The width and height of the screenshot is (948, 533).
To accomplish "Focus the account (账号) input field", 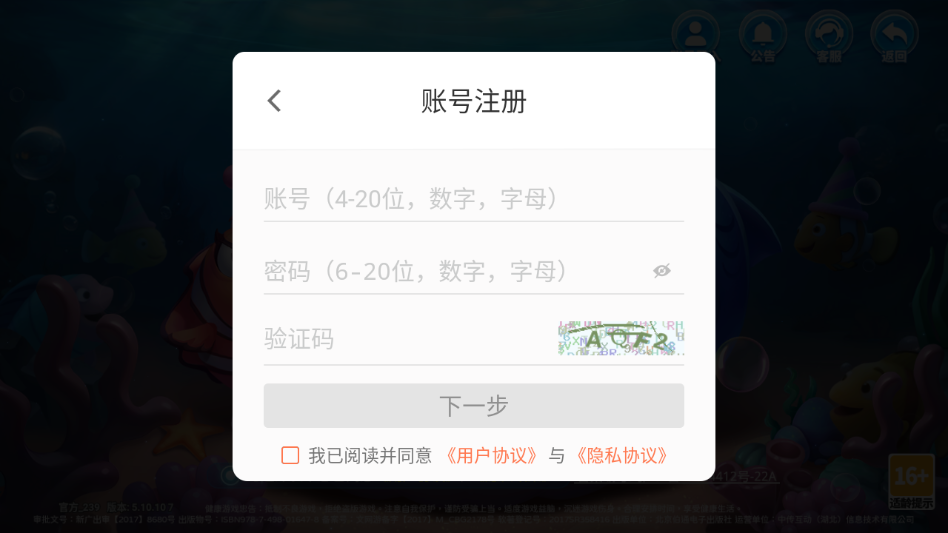I will (472, 199).
